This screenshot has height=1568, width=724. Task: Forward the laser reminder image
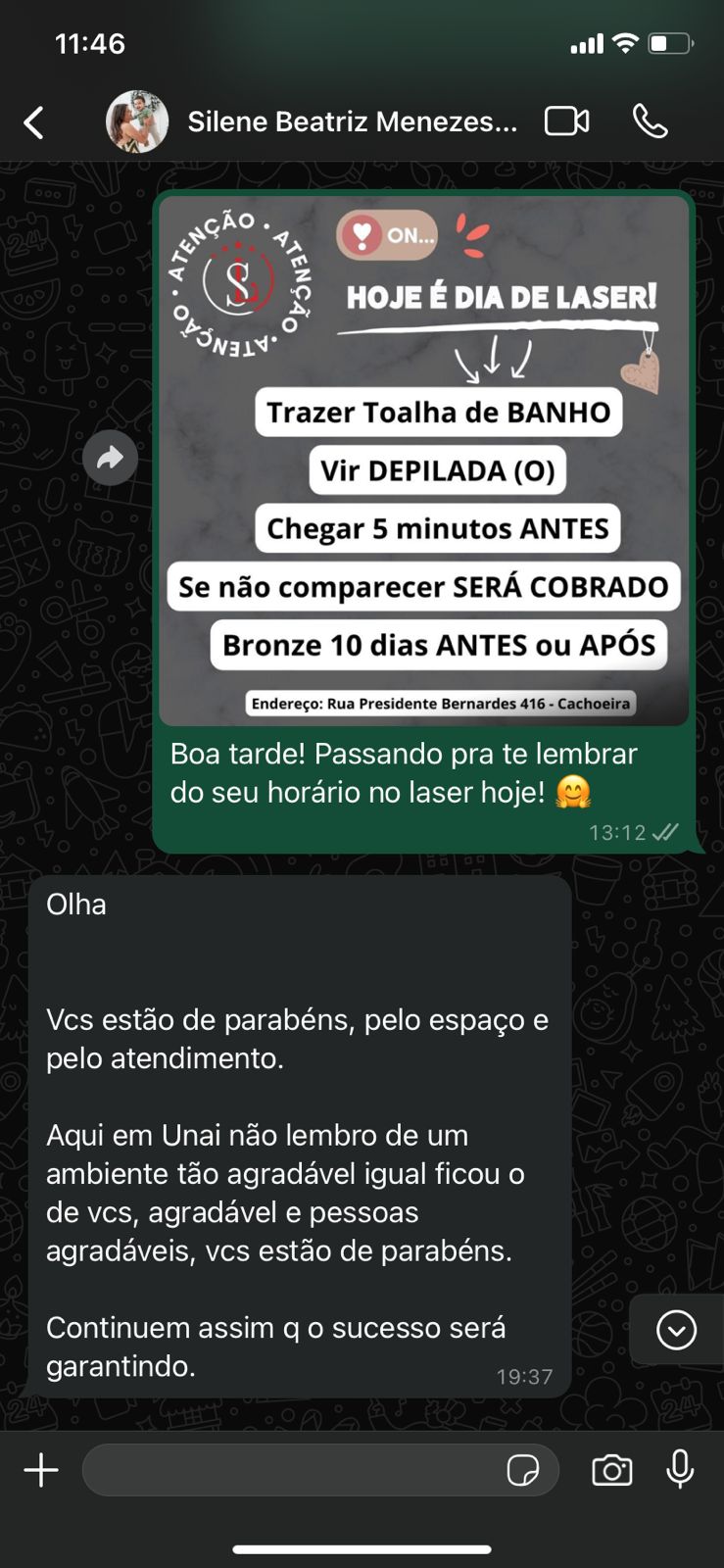point(110,458)
